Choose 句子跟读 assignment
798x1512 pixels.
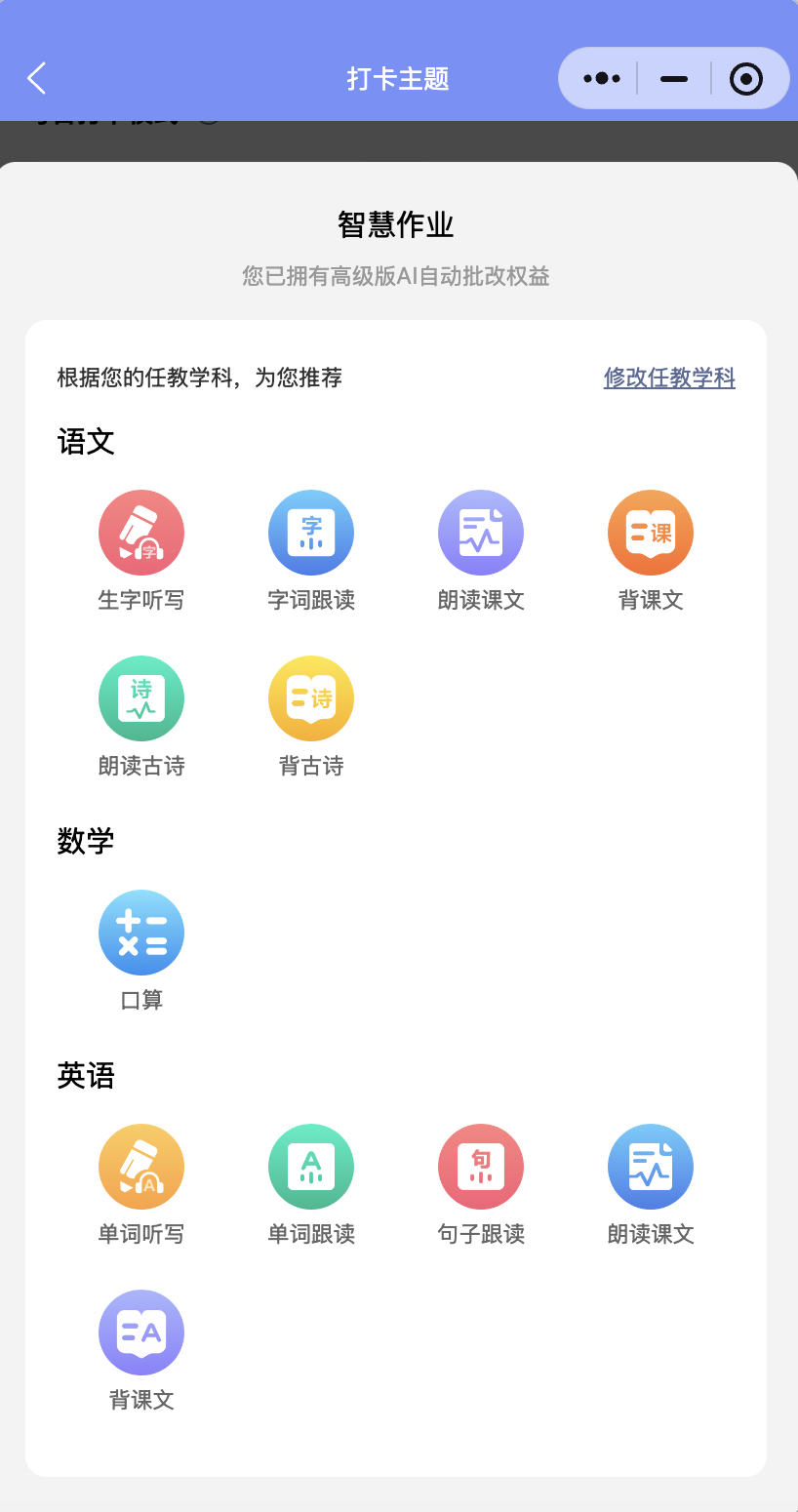click(x=481, y=1185)
